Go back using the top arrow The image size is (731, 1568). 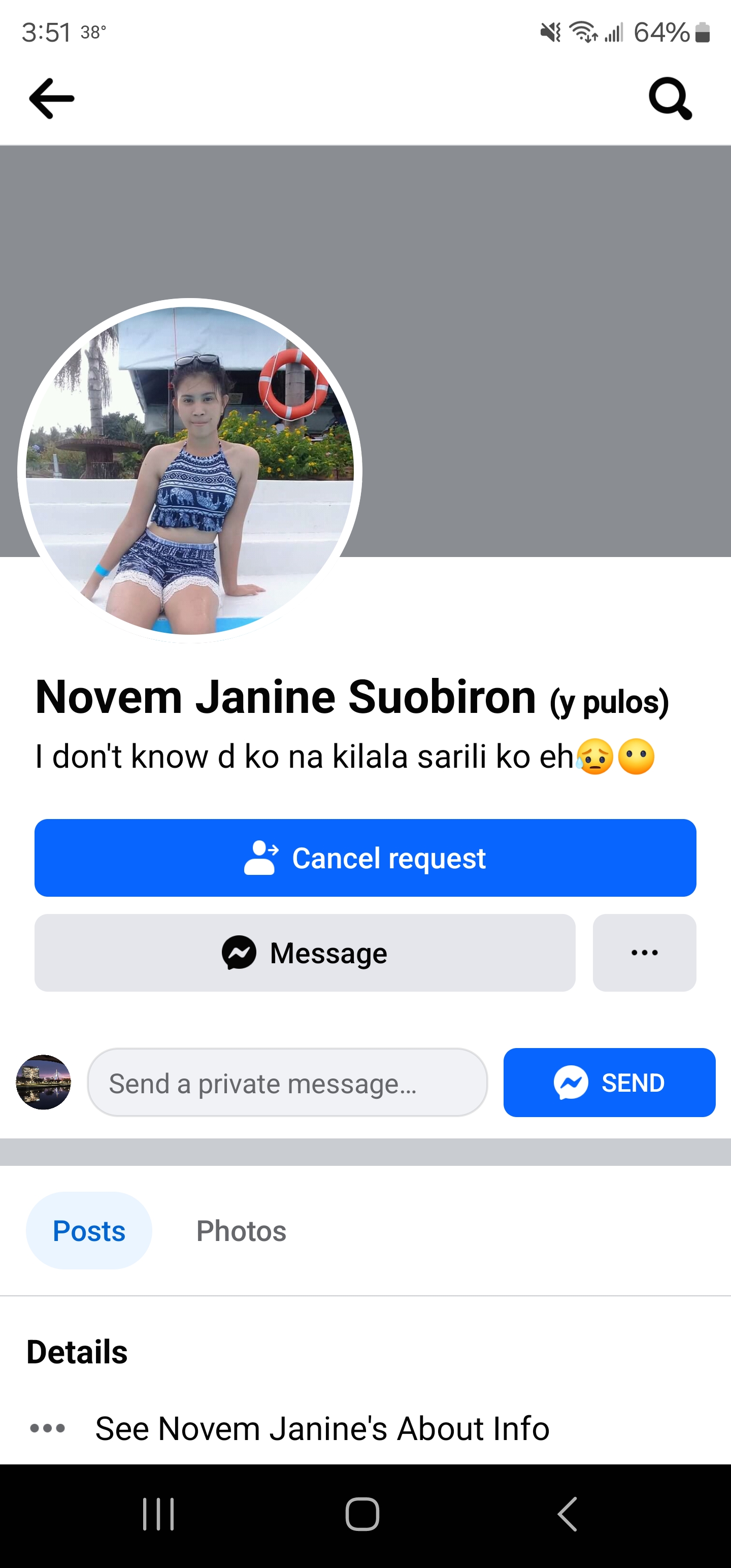point(52,98)
